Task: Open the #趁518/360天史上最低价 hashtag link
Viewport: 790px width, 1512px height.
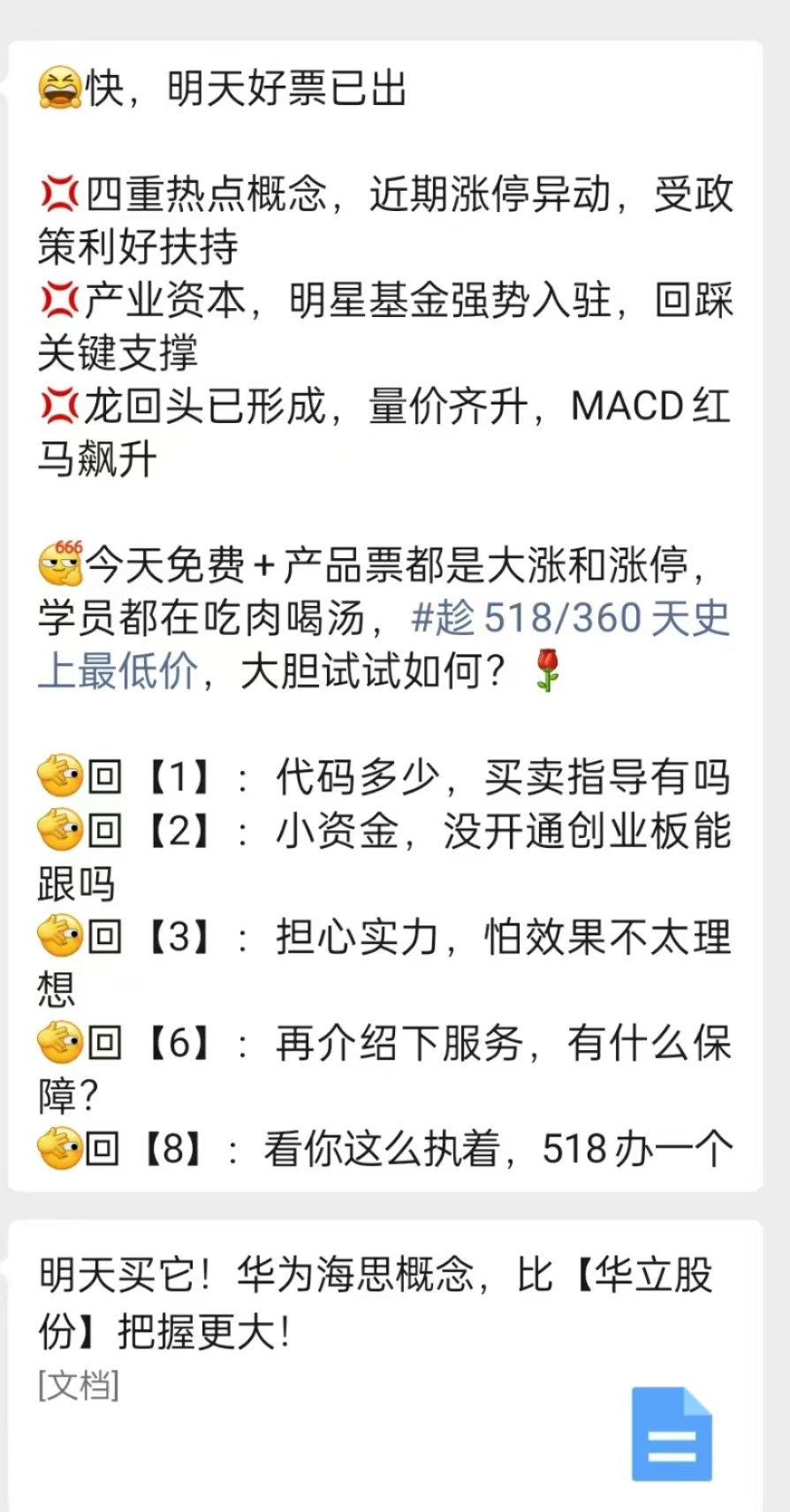Action: pos(570,619)
